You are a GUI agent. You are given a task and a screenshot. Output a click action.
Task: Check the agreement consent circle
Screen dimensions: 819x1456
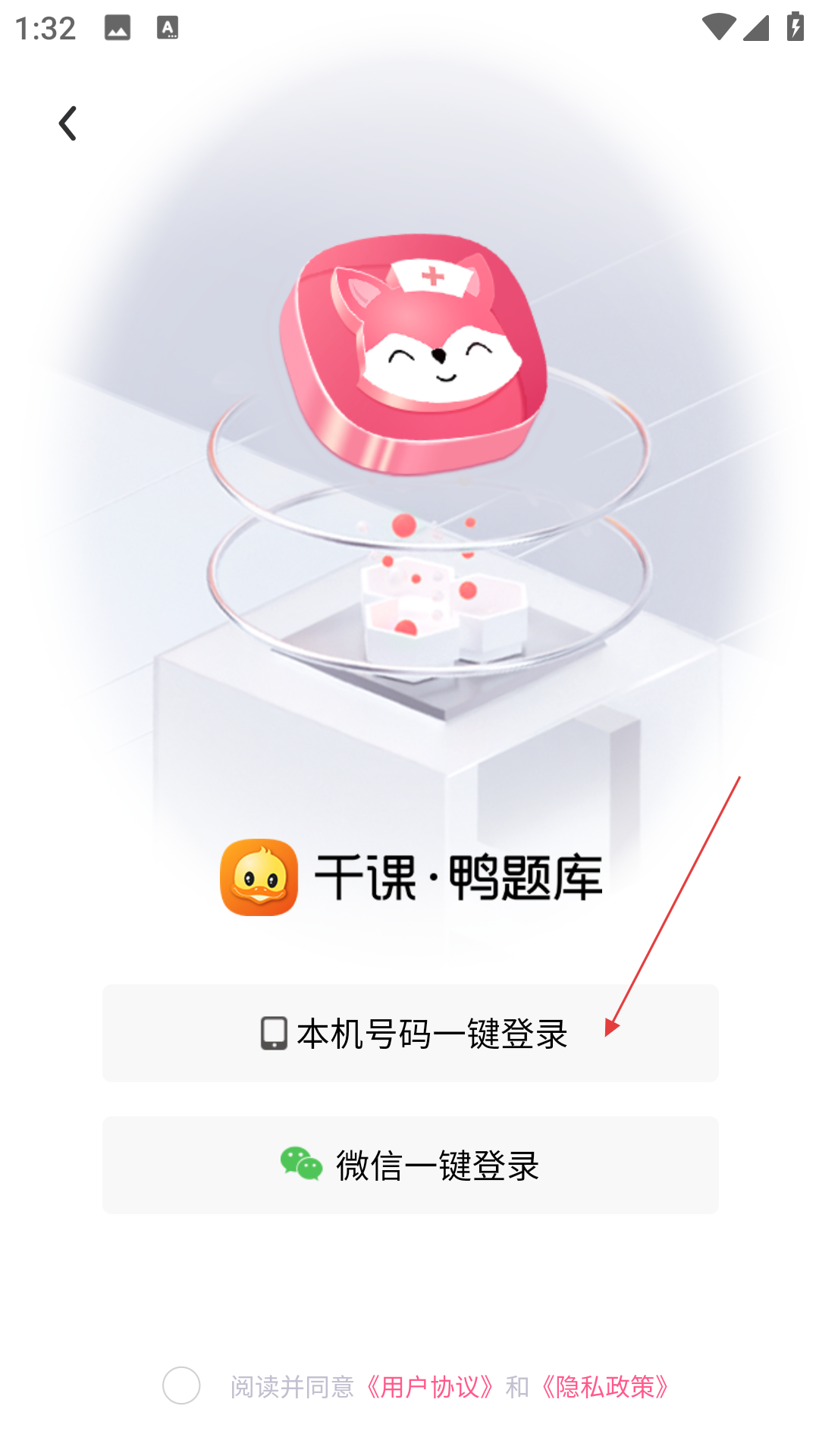click(x=181, y=1385)
